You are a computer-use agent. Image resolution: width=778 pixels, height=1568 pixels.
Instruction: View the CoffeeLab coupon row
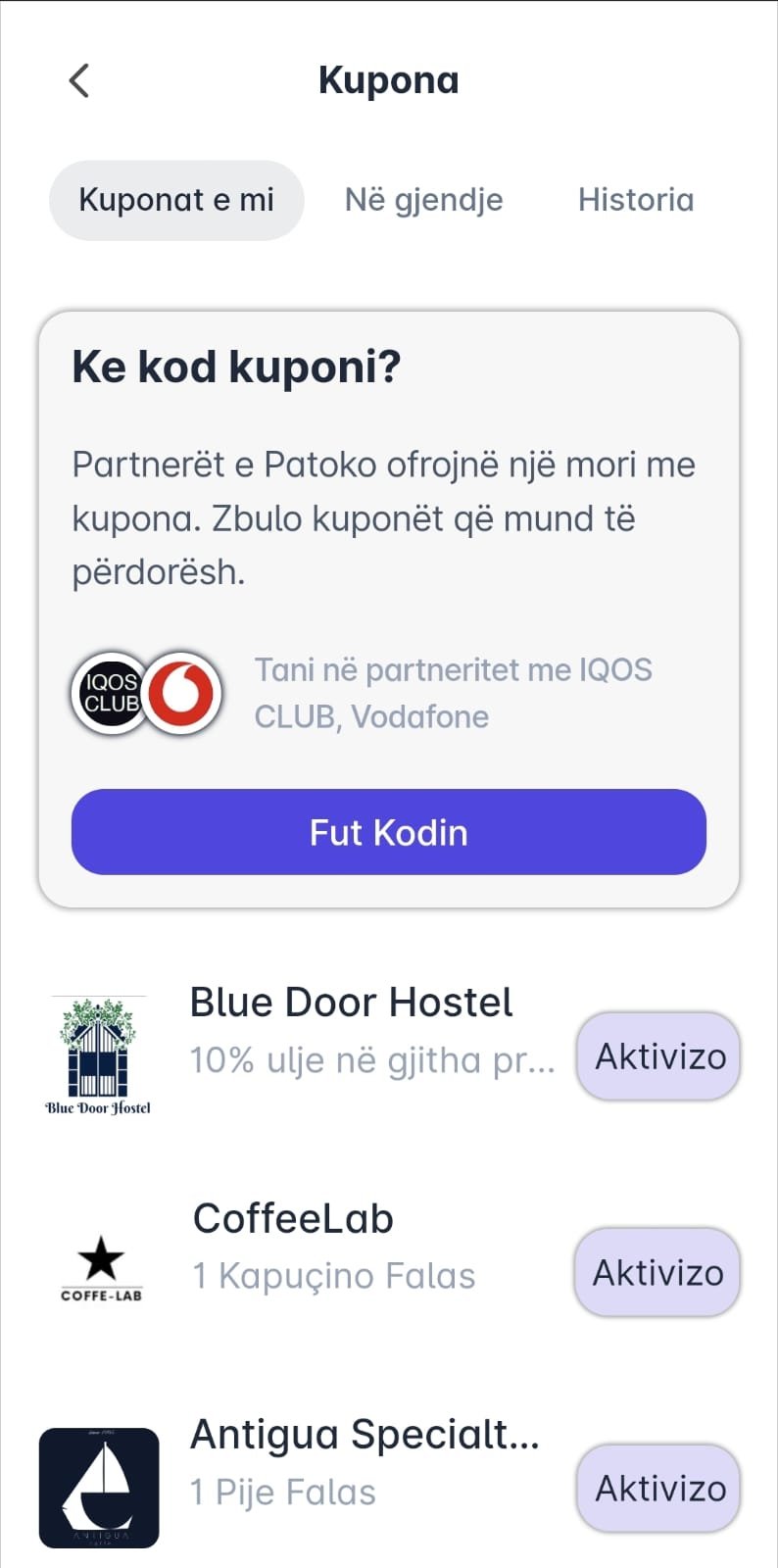pyautogui.click(x=333, y=1245)
